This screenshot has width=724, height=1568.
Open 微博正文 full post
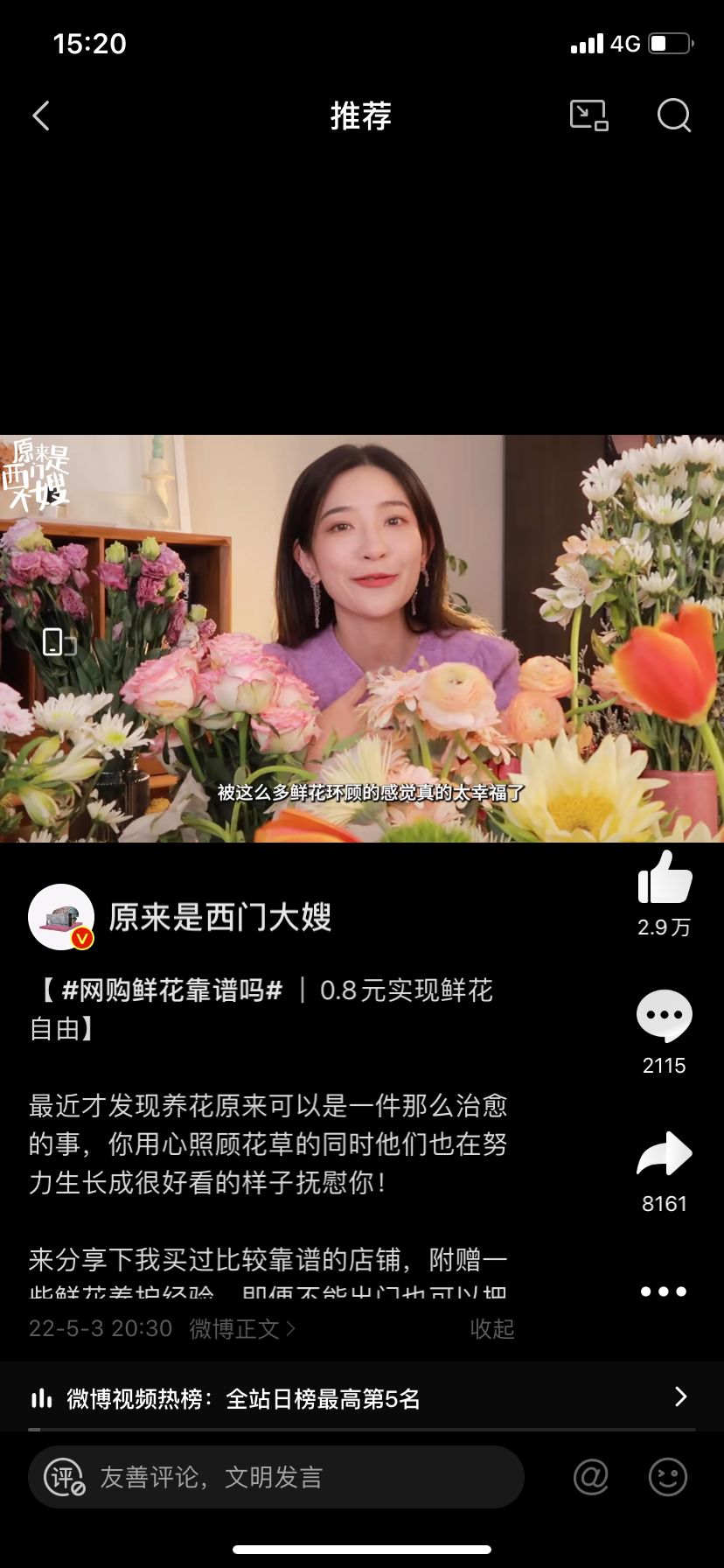tap(242, 1329)
